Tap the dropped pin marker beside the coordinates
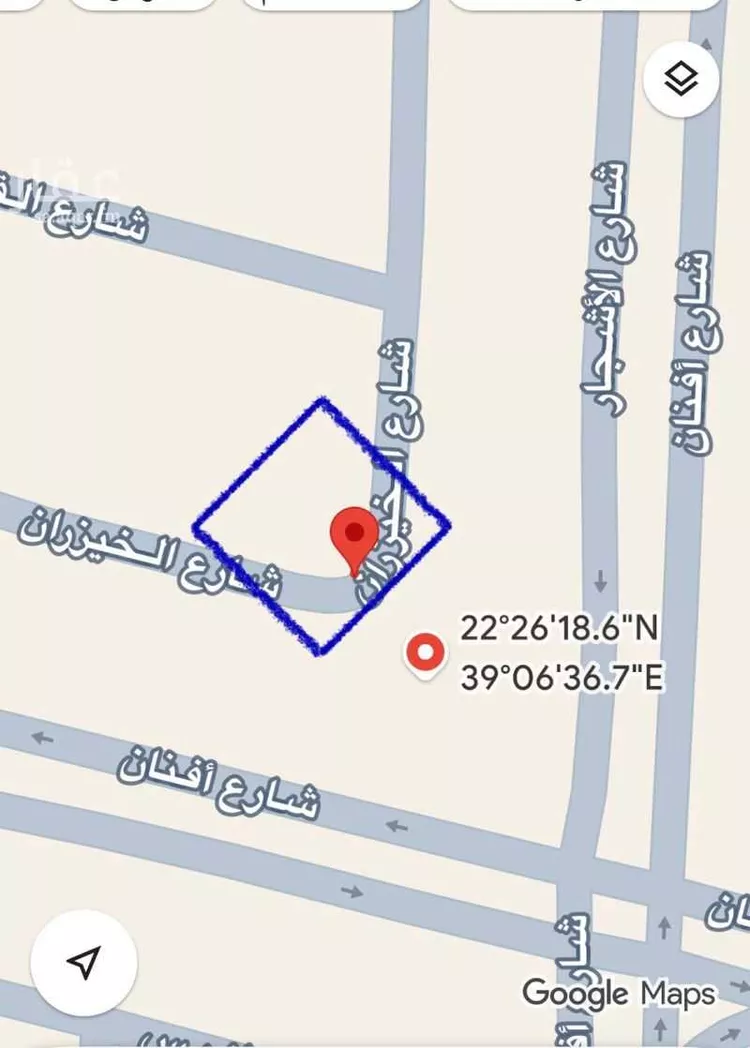The image size is (750, 1048). click(x=425, y=654)
